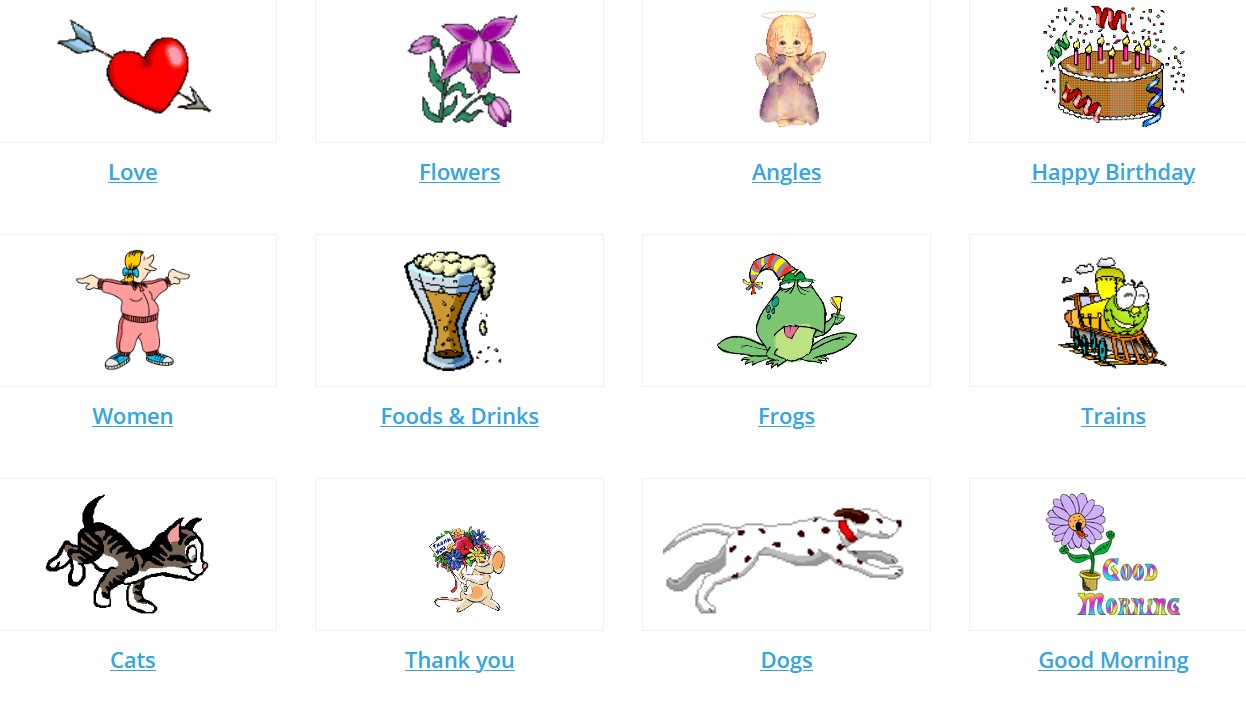Select the Dogs category link
The width and height of the screenshot is (1246, 702).
click(786, 660)
